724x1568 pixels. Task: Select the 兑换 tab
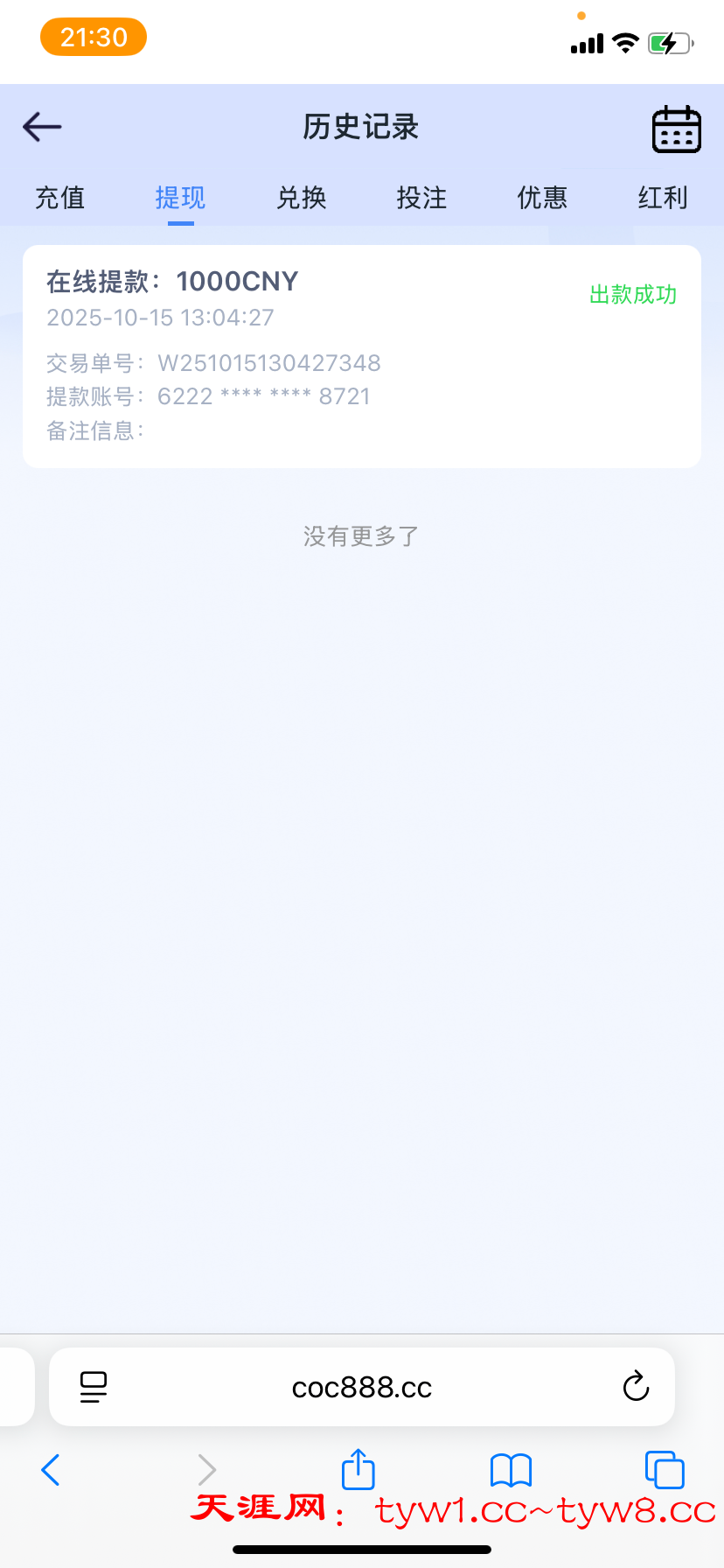coord(301,199)
